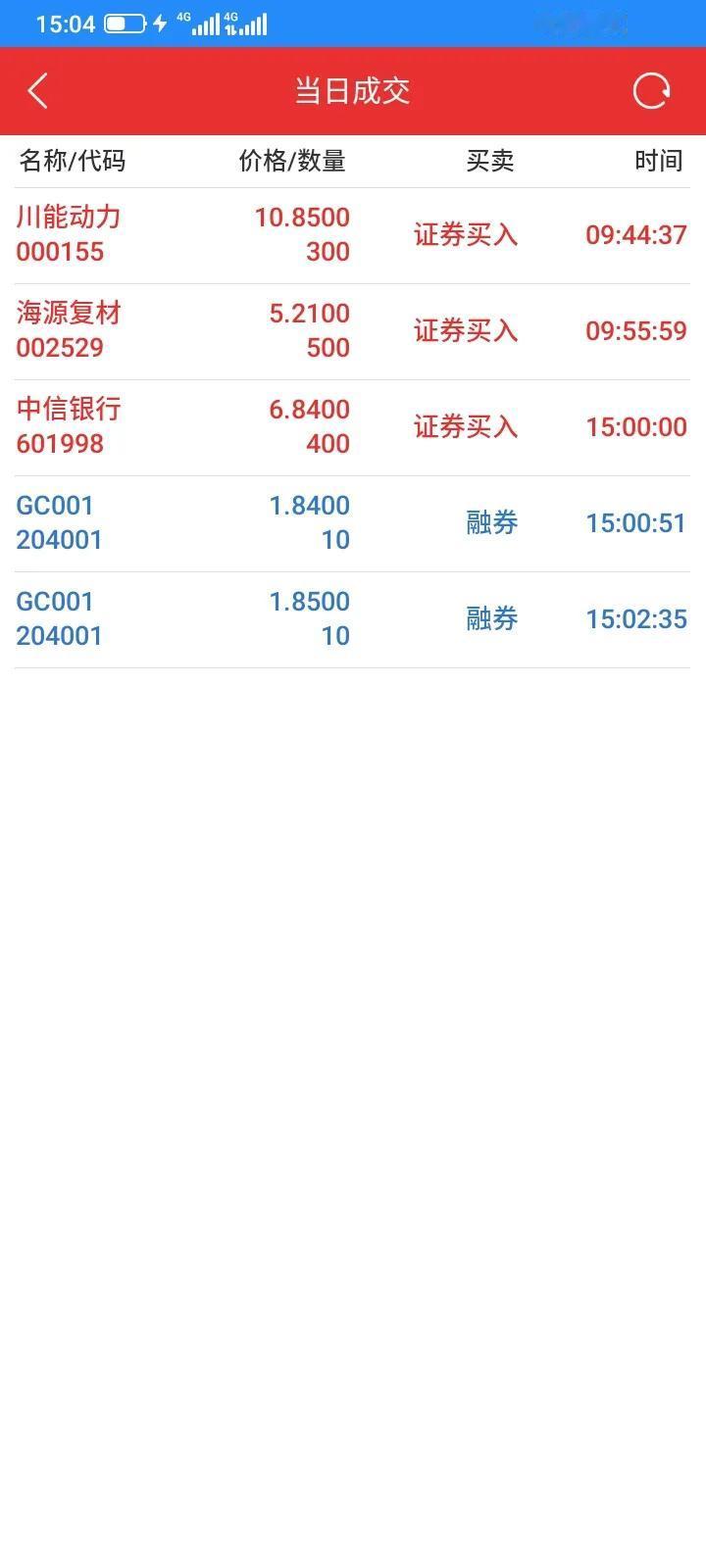The width and height of the screenshot is (706, 1568).
Task: Open the GC001 trade at 15:02:35
Action: point(353,619)
